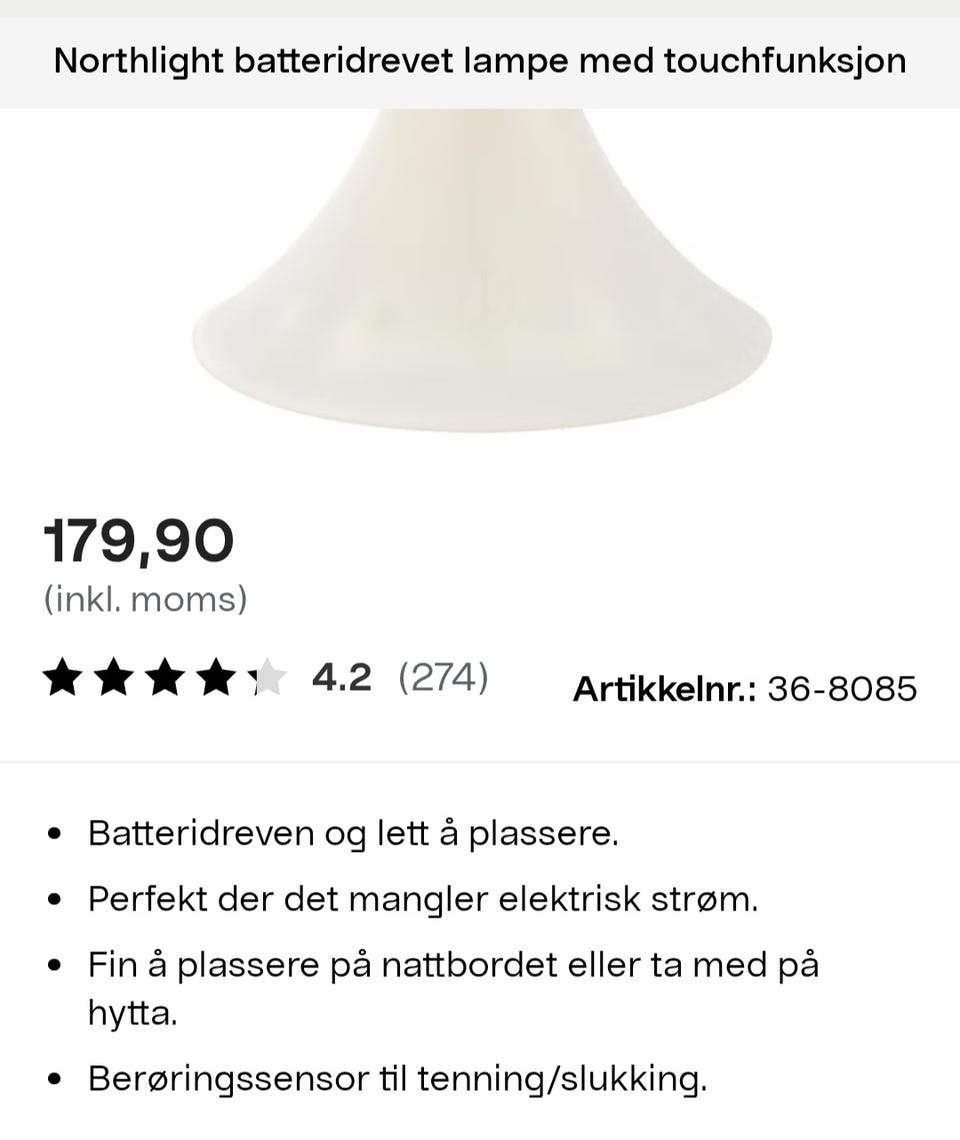
Task: Click the bullet before Perfekt der det mangler
Action: pyautogui.click(x=52, y=899)
